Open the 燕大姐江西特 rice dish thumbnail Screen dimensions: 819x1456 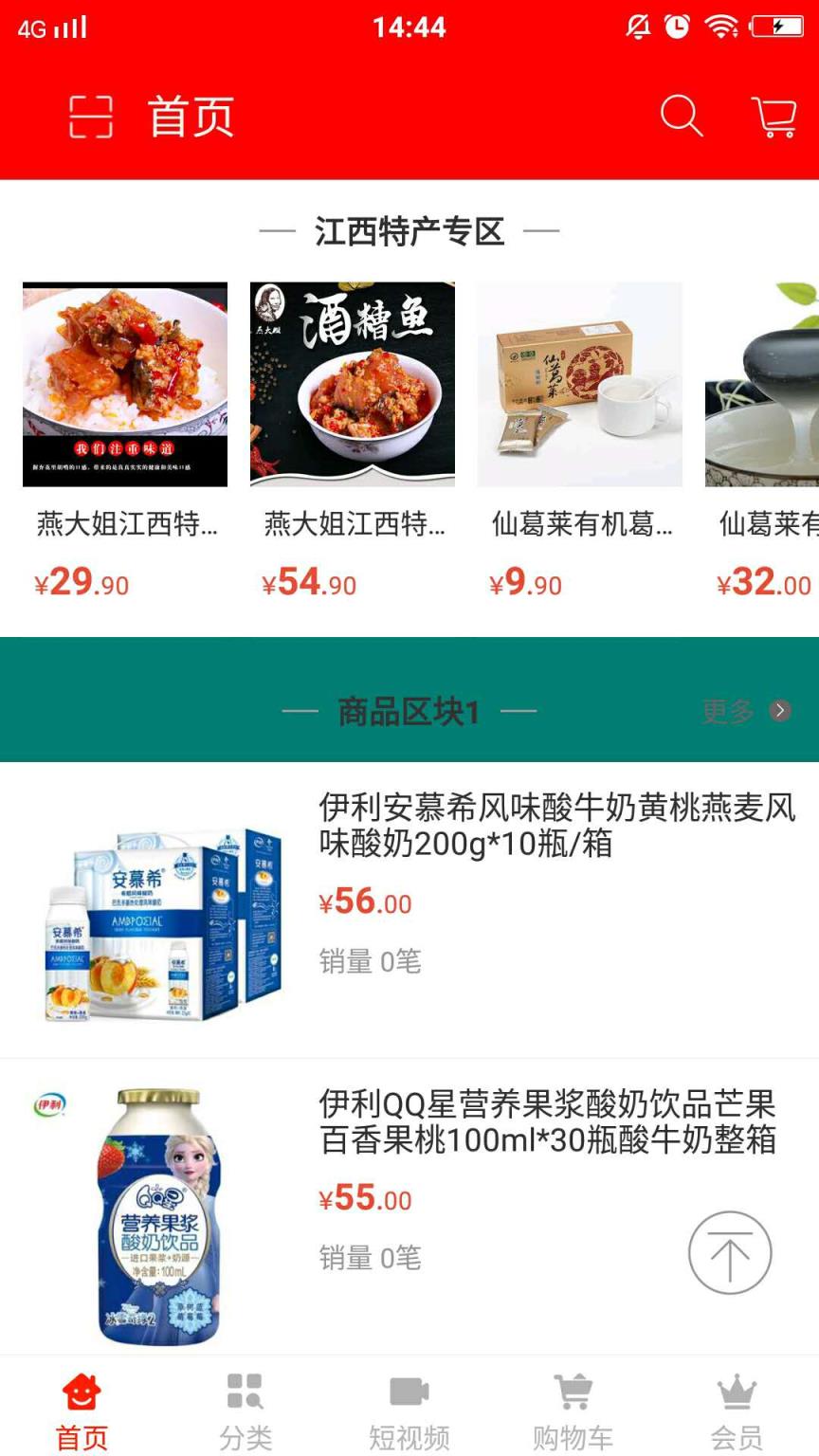click(x=123, y=384)
